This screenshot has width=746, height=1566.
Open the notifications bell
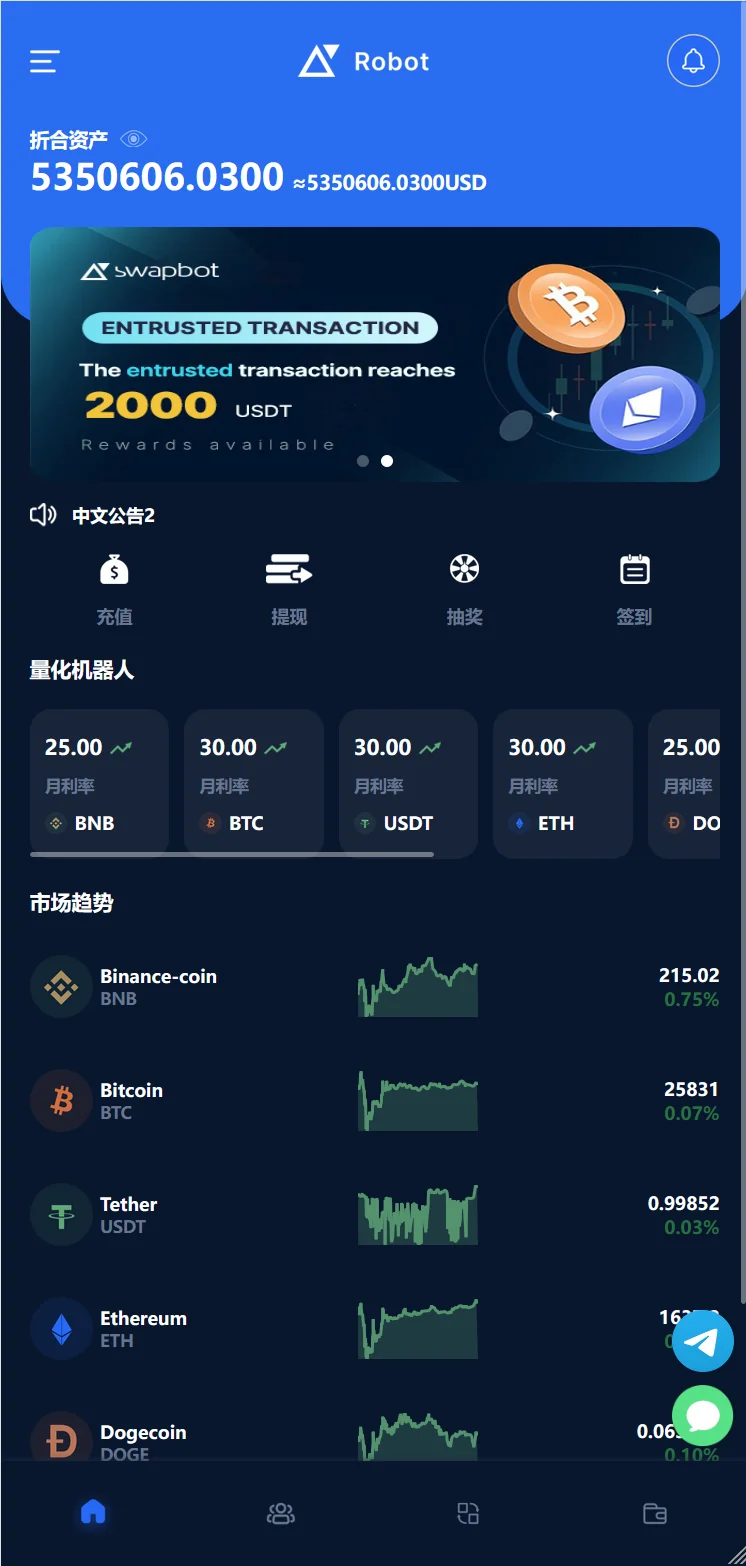693,61
